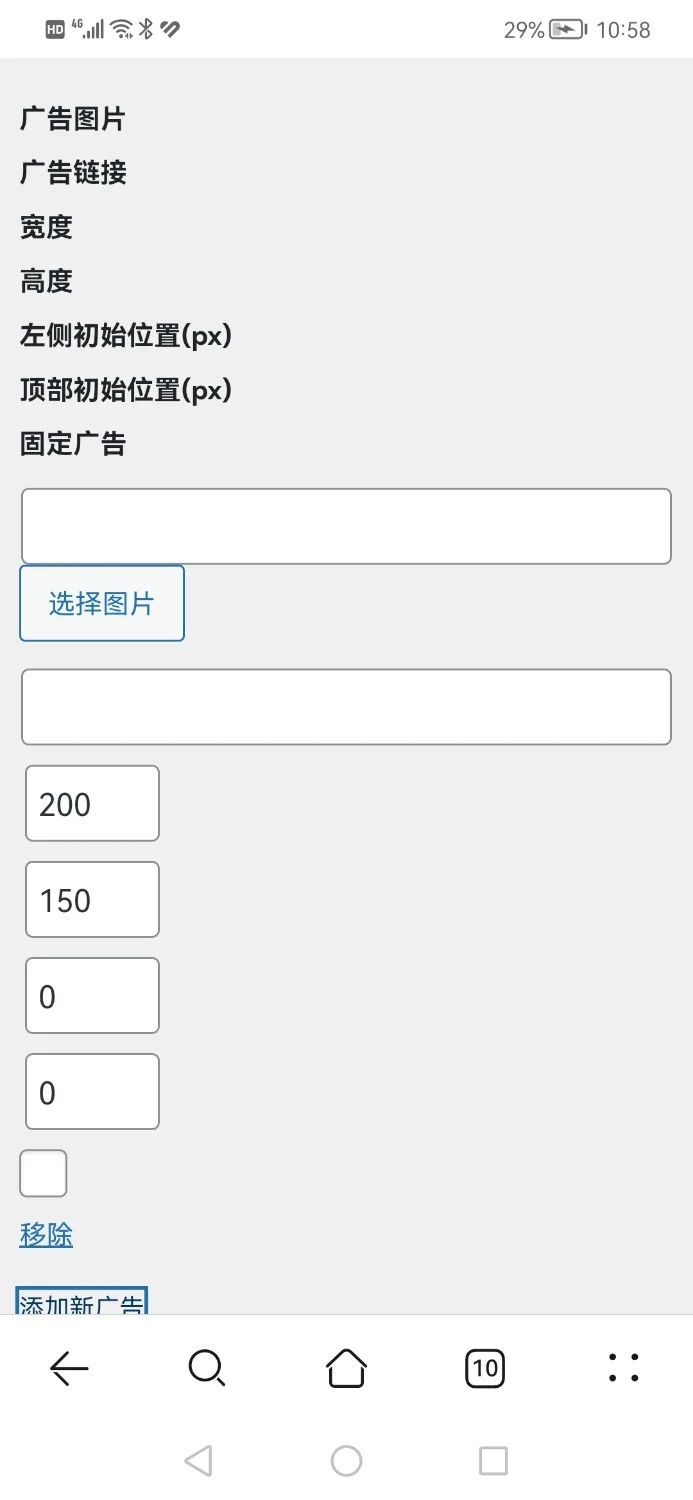Go to the browser home page
This screenshot has height=1500, width=693.
point(346,1368)
